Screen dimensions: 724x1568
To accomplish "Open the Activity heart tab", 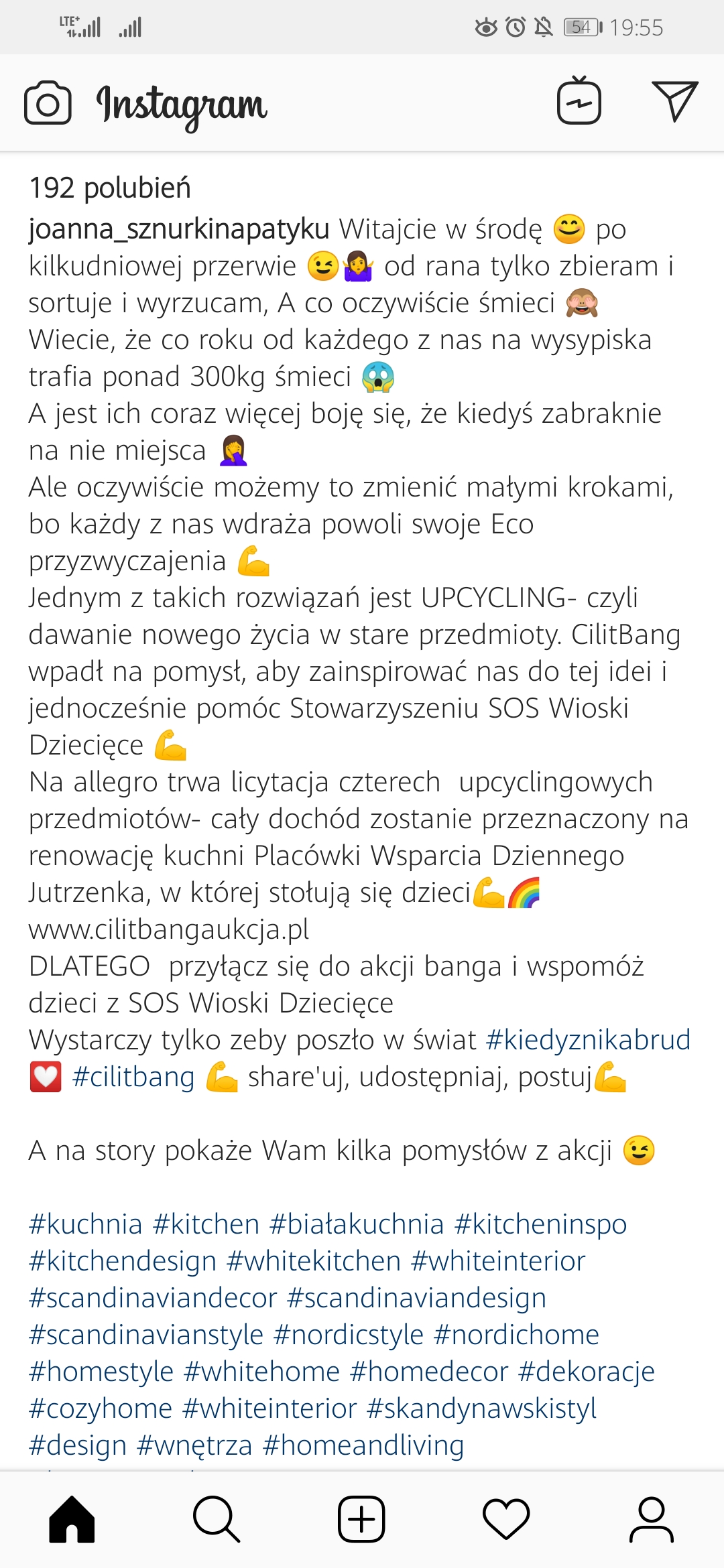I will coord(506,1519).
